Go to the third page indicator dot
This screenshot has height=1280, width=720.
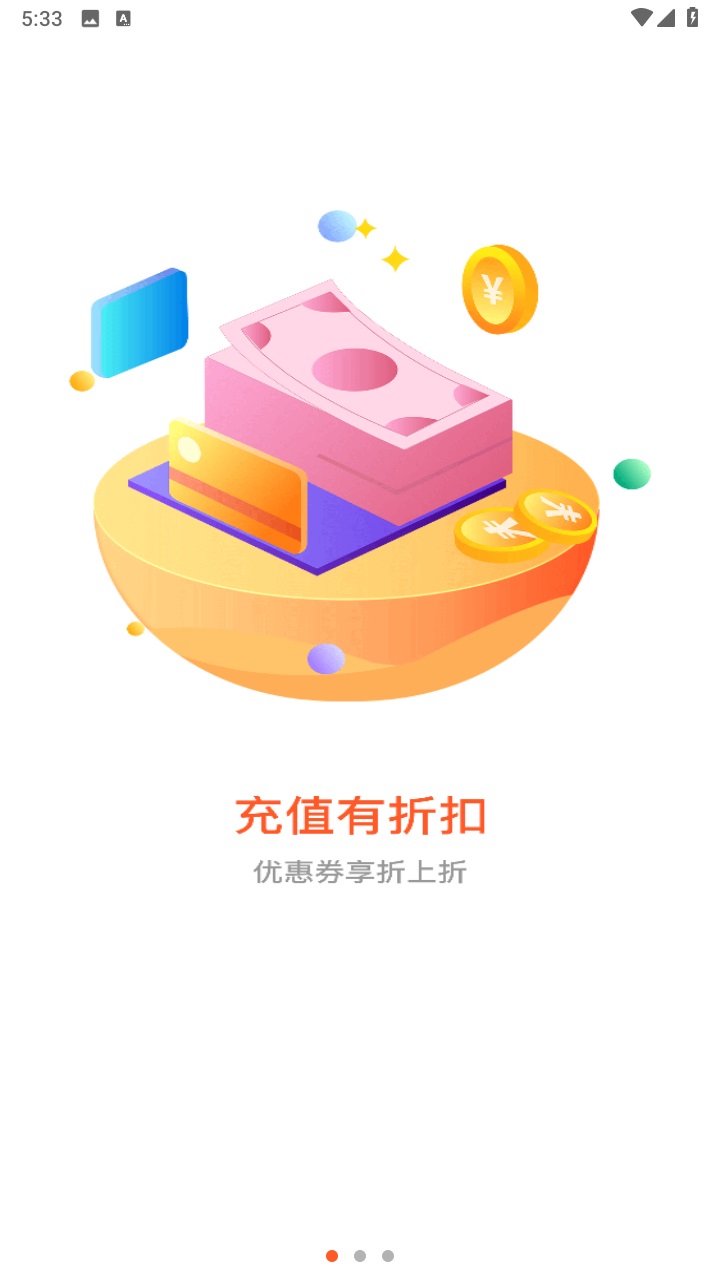click(x=388, y=1256)
